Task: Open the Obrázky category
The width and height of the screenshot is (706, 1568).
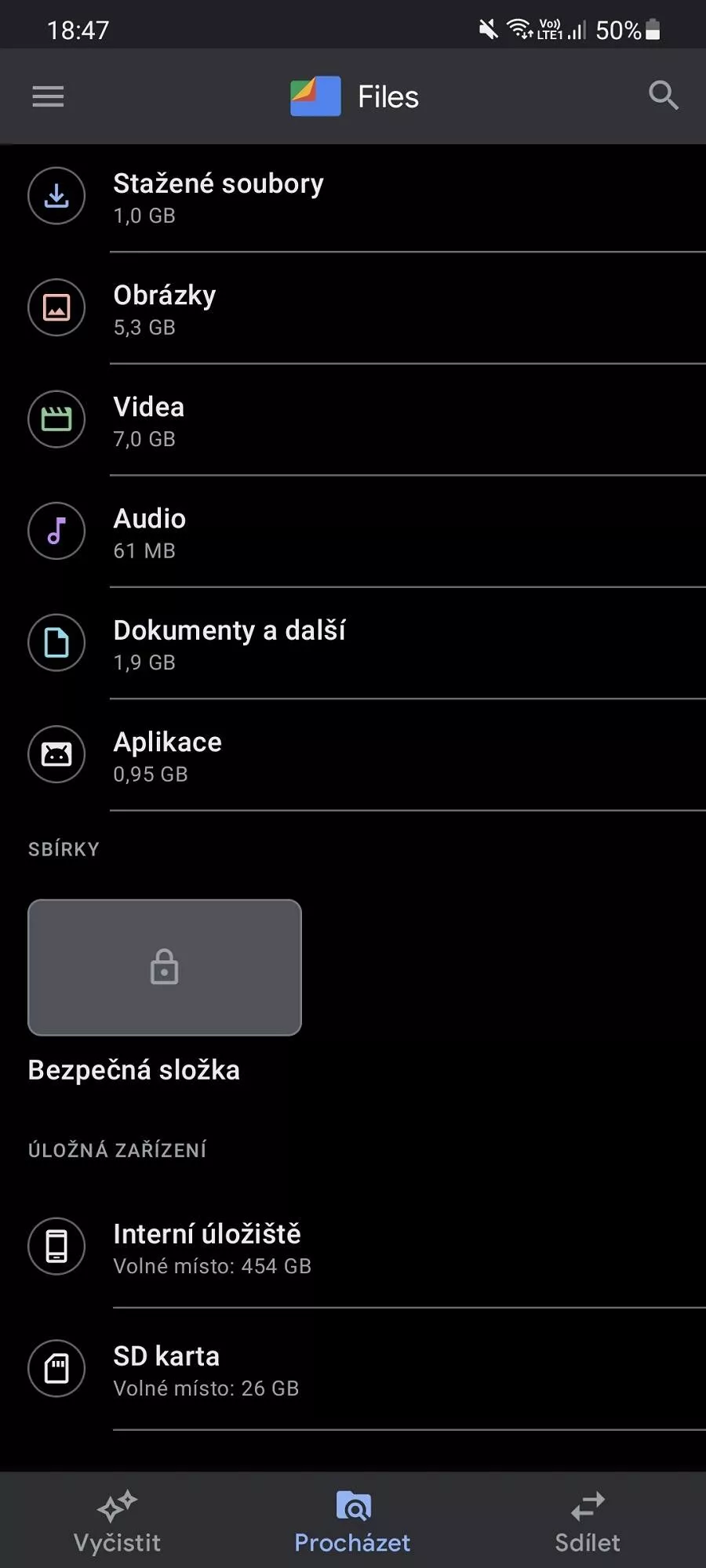Action: (353, 308)
